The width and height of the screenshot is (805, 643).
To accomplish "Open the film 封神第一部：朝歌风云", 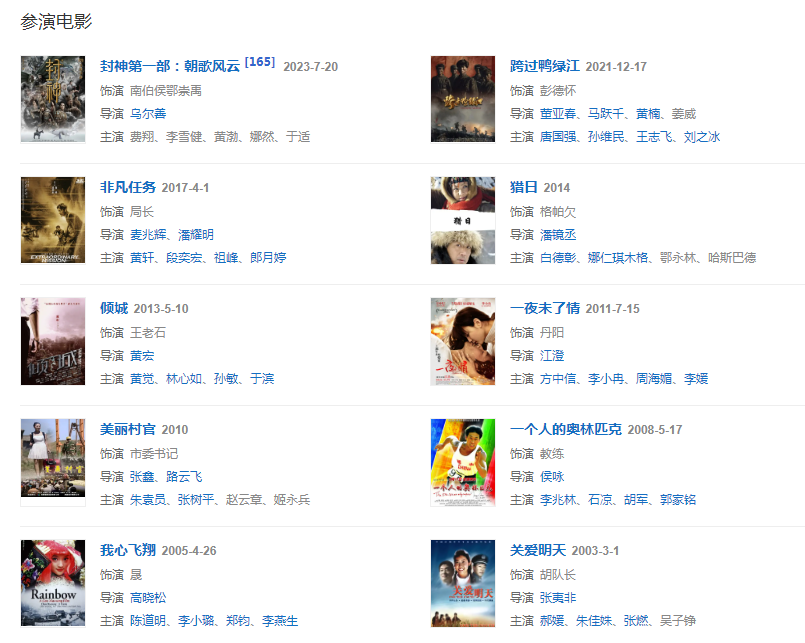I will [170, 66].
